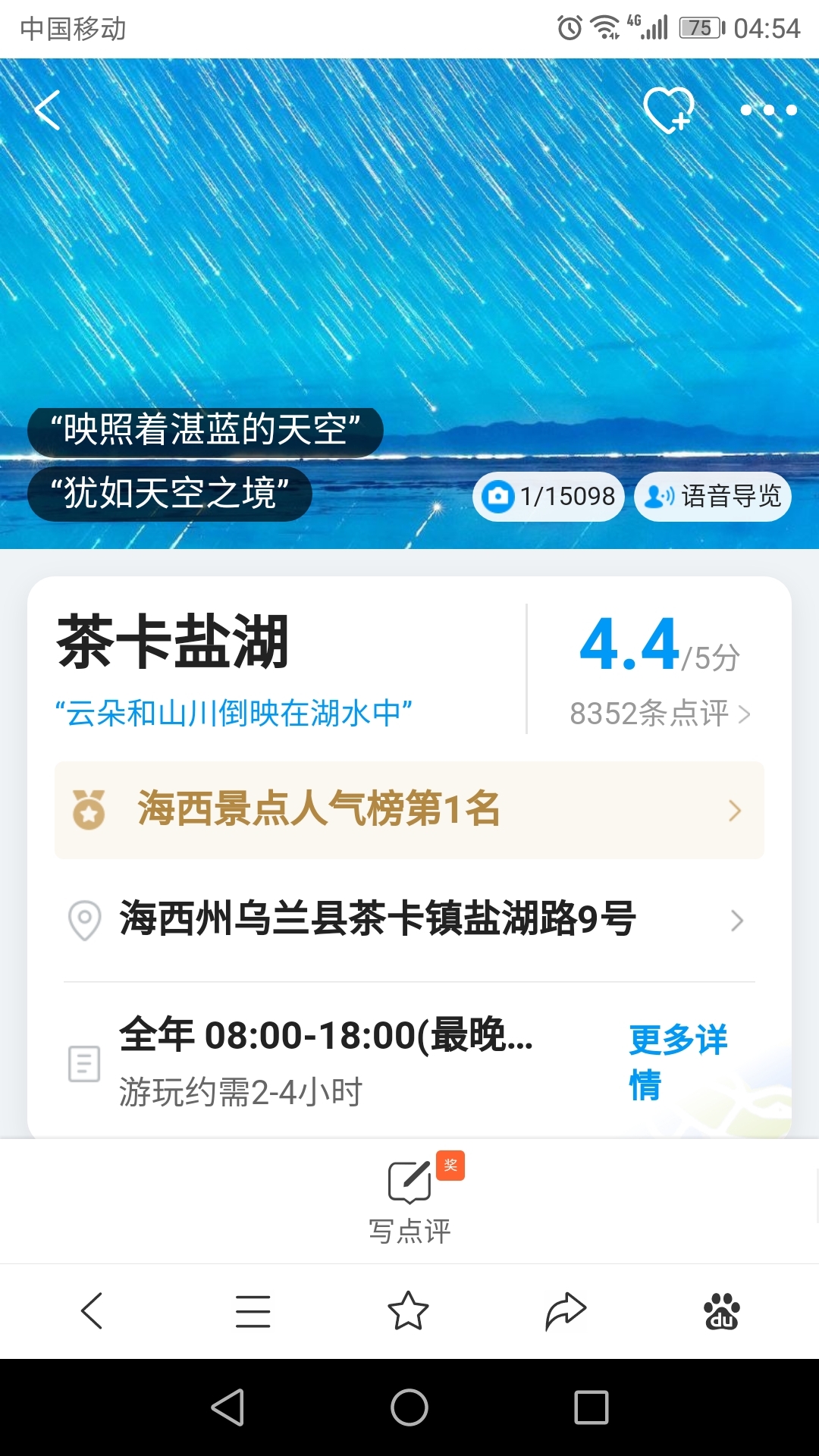Select the "映照着湛蓝的天空" review tag

205,431
